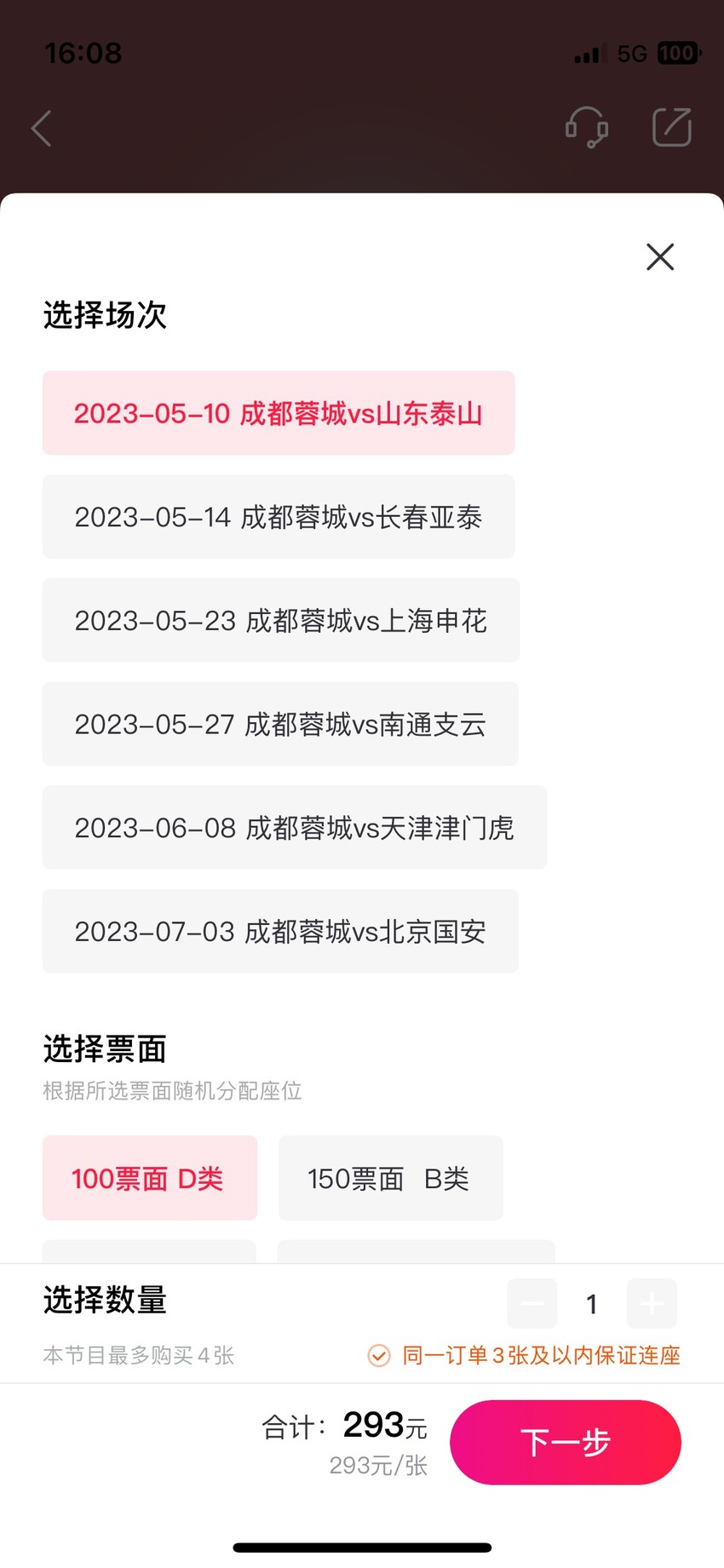Choose the 2023-07-03 成都蓉城vs北京国安 match
The width and height of the screenshot is (724, 1568).
coord(280,932)
